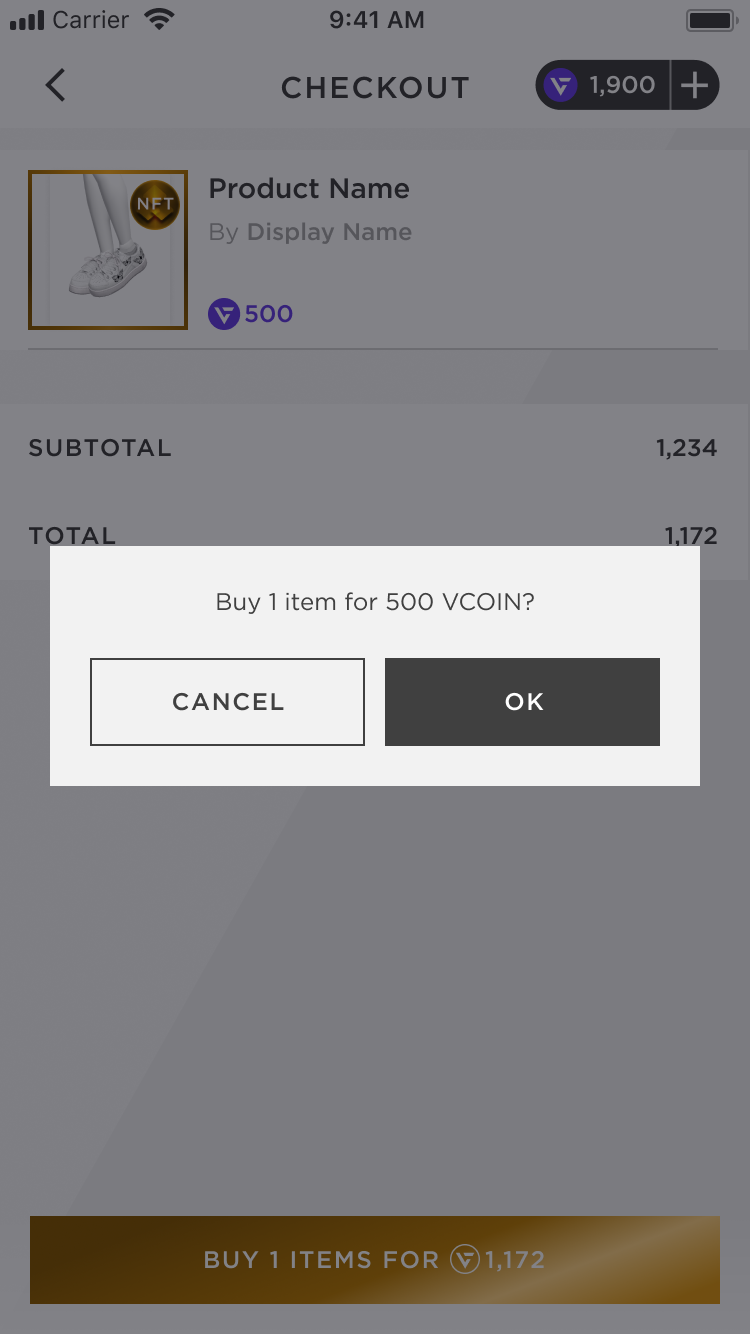Confirm purchase by tapping OK
The width and height of the screenshot is (750, 1334).
coord(522,701)
